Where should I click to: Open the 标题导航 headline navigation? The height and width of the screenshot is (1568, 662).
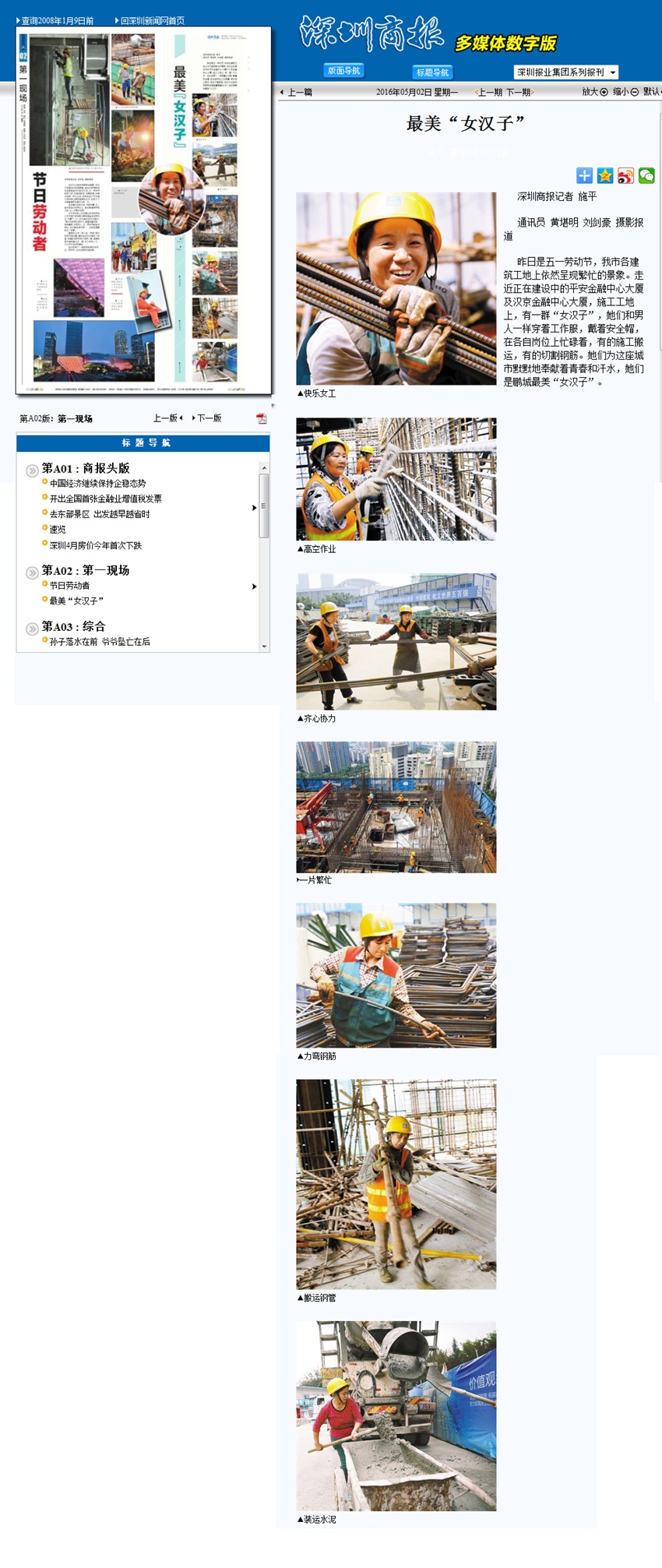432,72
